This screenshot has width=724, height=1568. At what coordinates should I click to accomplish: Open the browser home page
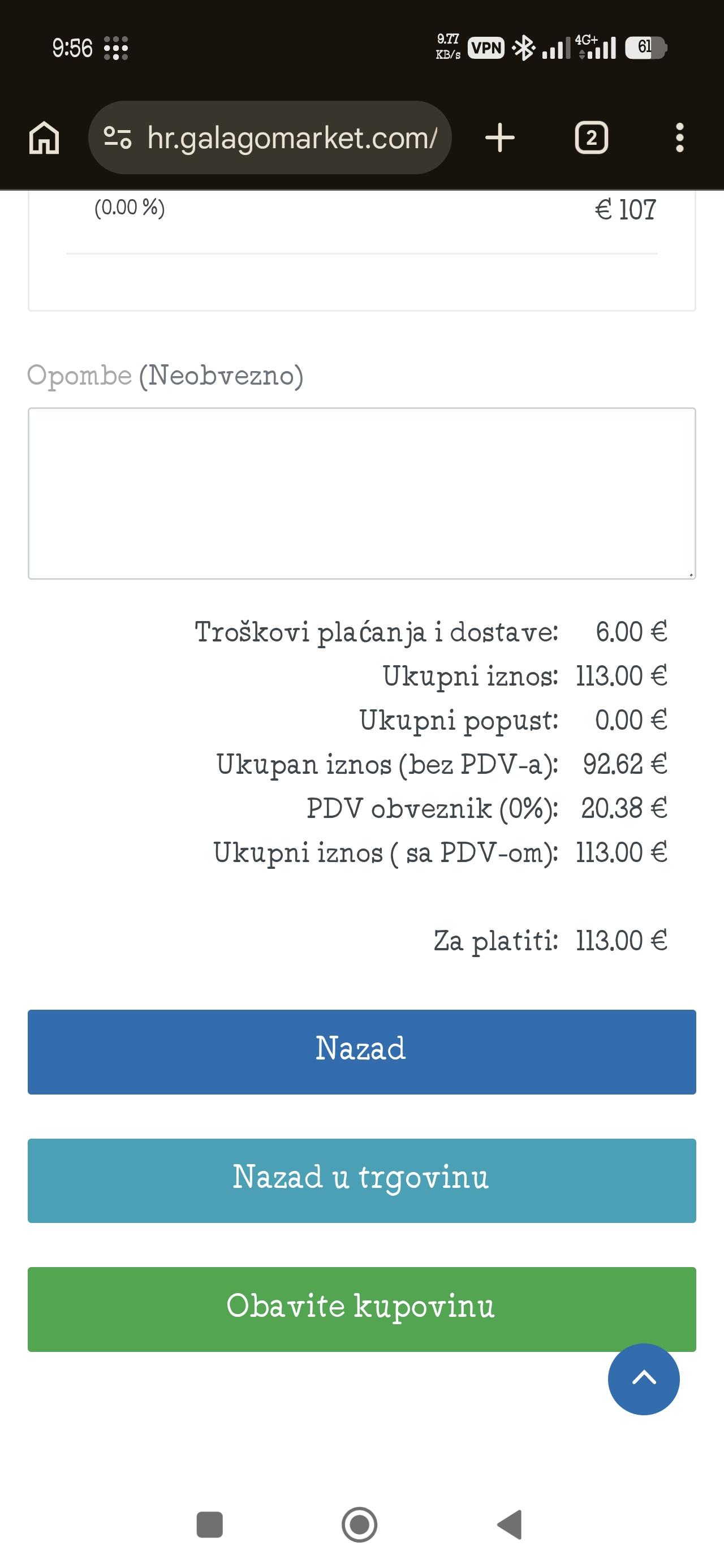[44, 137]
